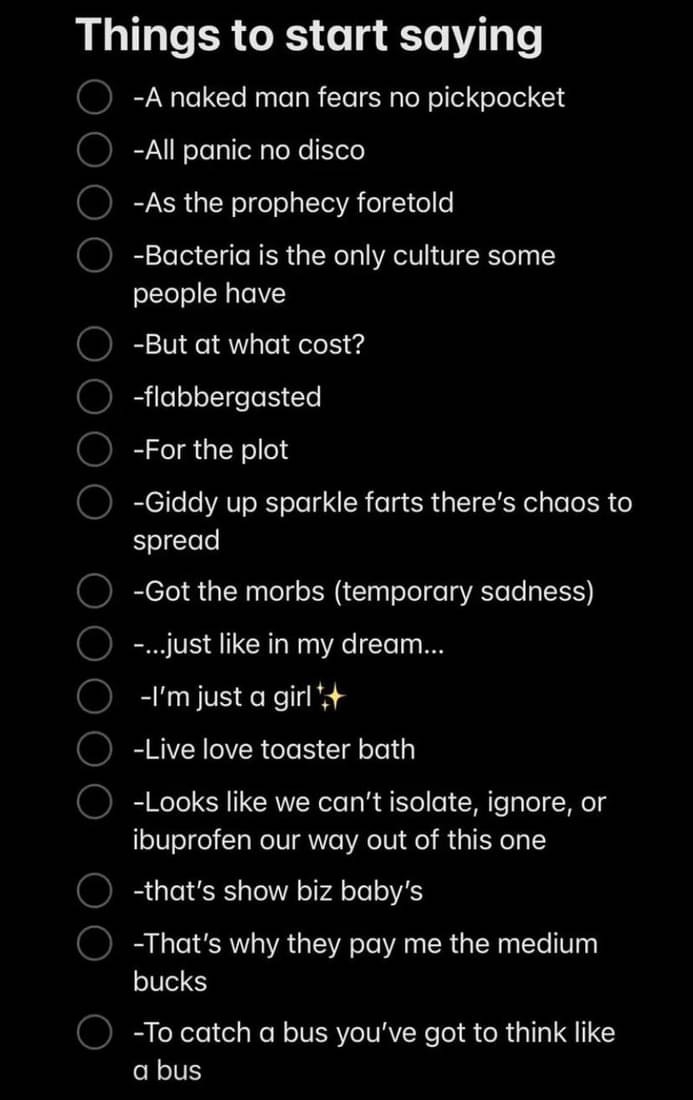Check 'that's show biz baby's' item
Viewport: 693px width, 1100px height.
(94, 891)
